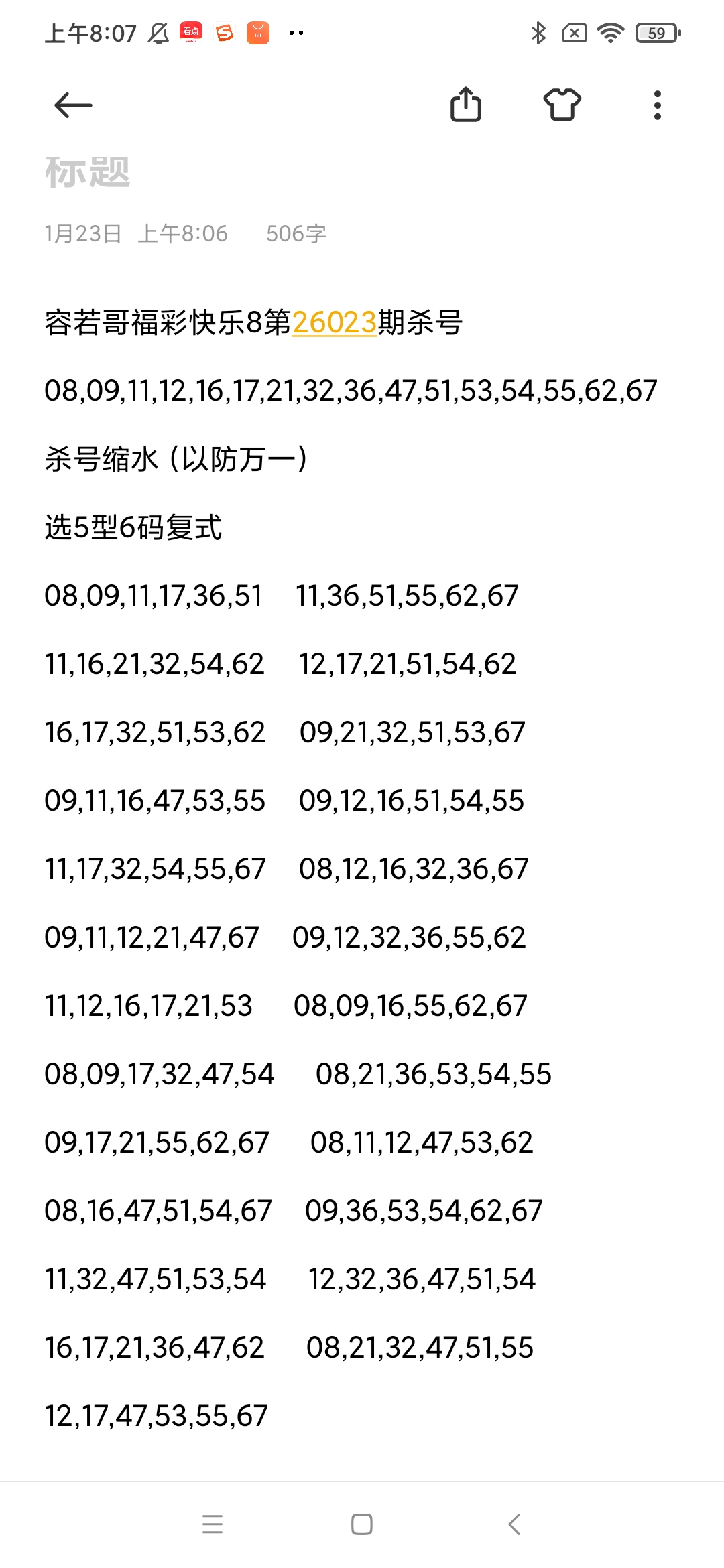Open the three-dot overflow menu
724x1568 pixels.
657,105
